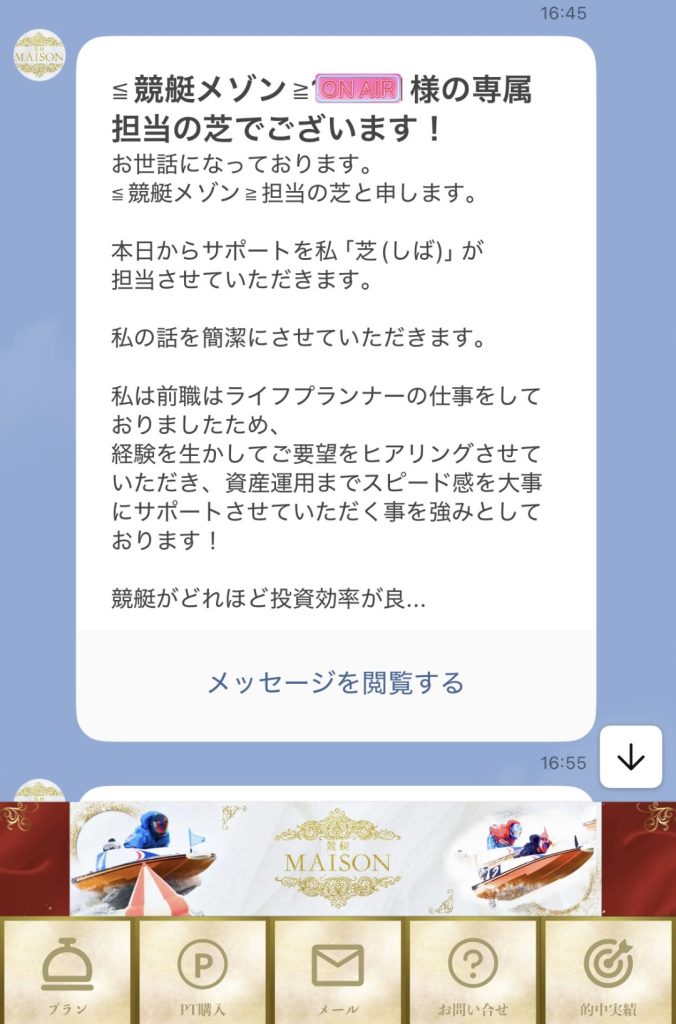Open the 的中実績 menu item
Viewport: 676px width, 1024px height.
[x=608, y=972]
